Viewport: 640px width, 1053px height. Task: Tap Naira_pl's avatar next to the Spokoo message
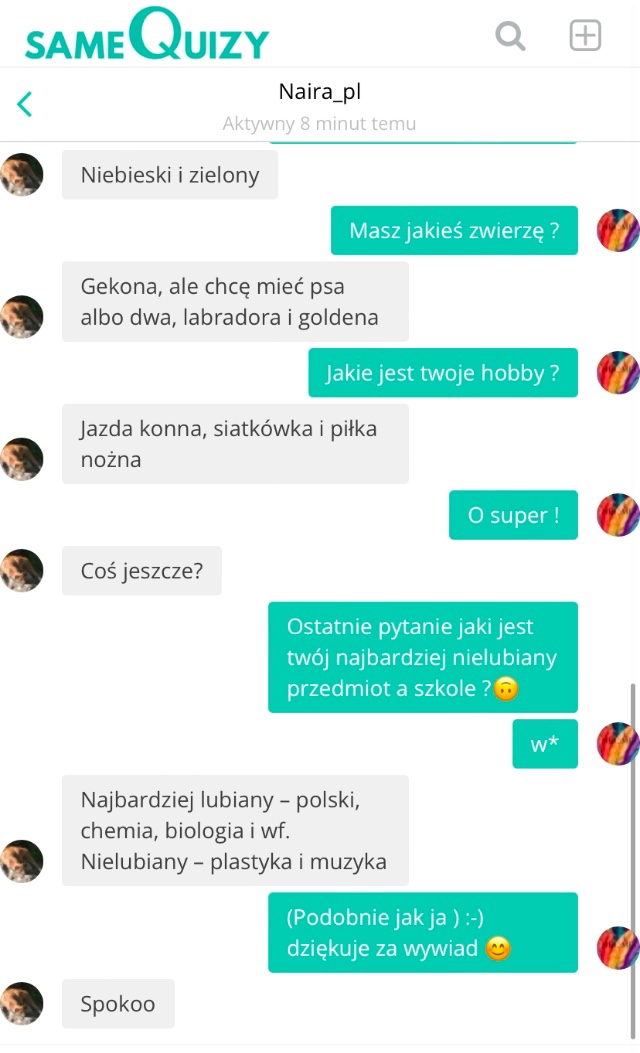point(21,1004)
